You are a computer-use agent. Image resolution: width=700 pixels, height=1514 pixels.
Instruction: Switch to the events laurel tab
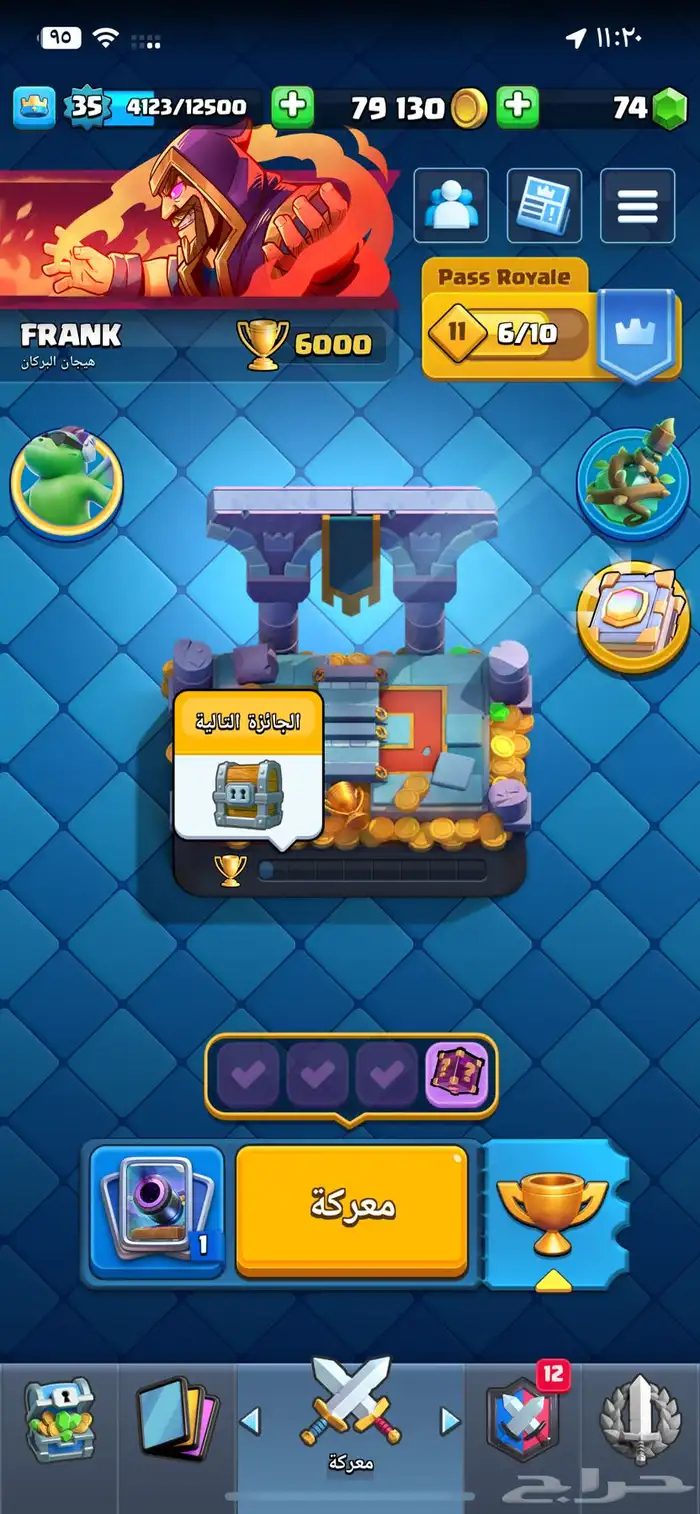coord(640,1422)
